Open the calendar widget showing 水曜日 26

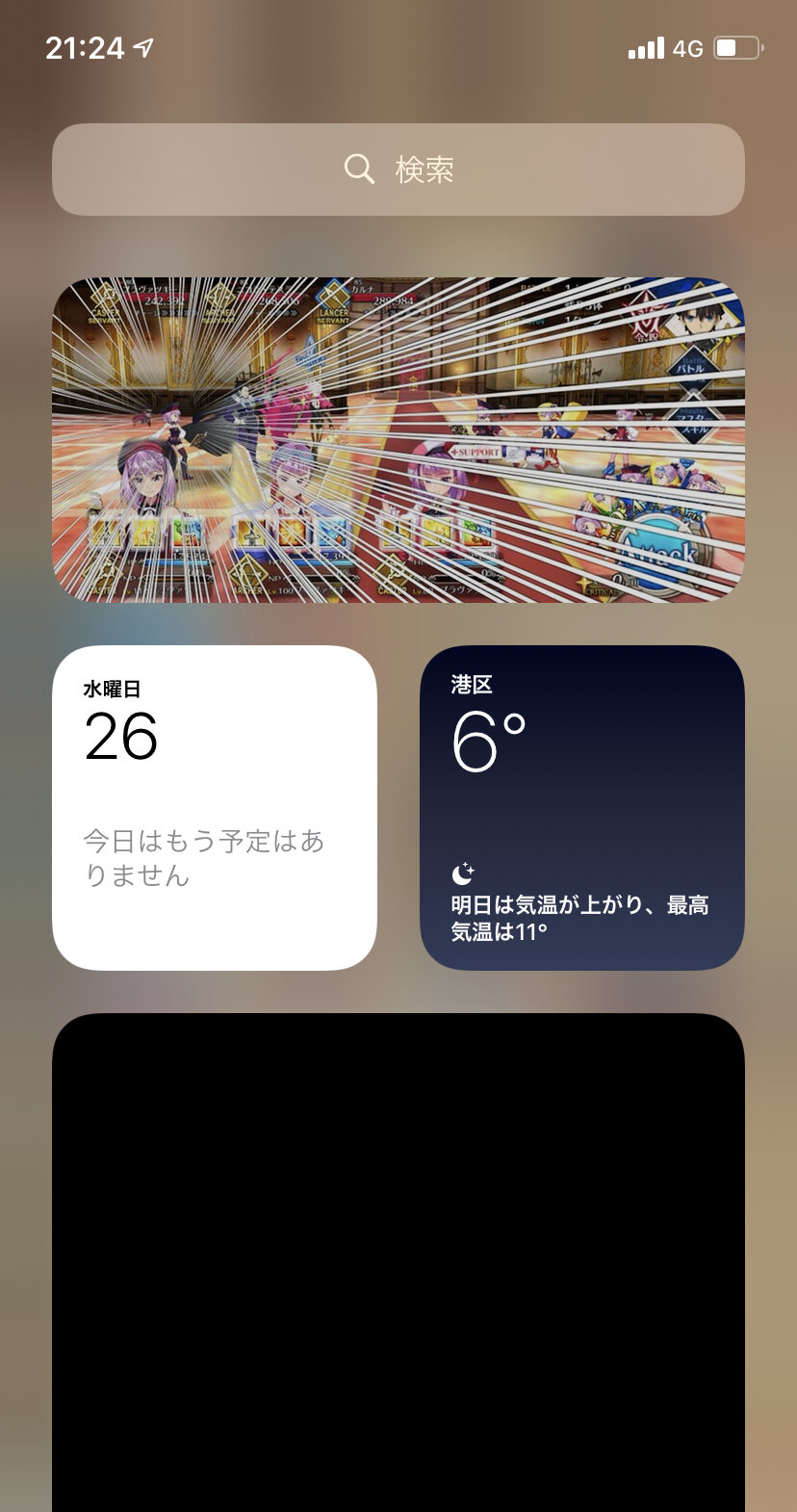pos(214,807)
